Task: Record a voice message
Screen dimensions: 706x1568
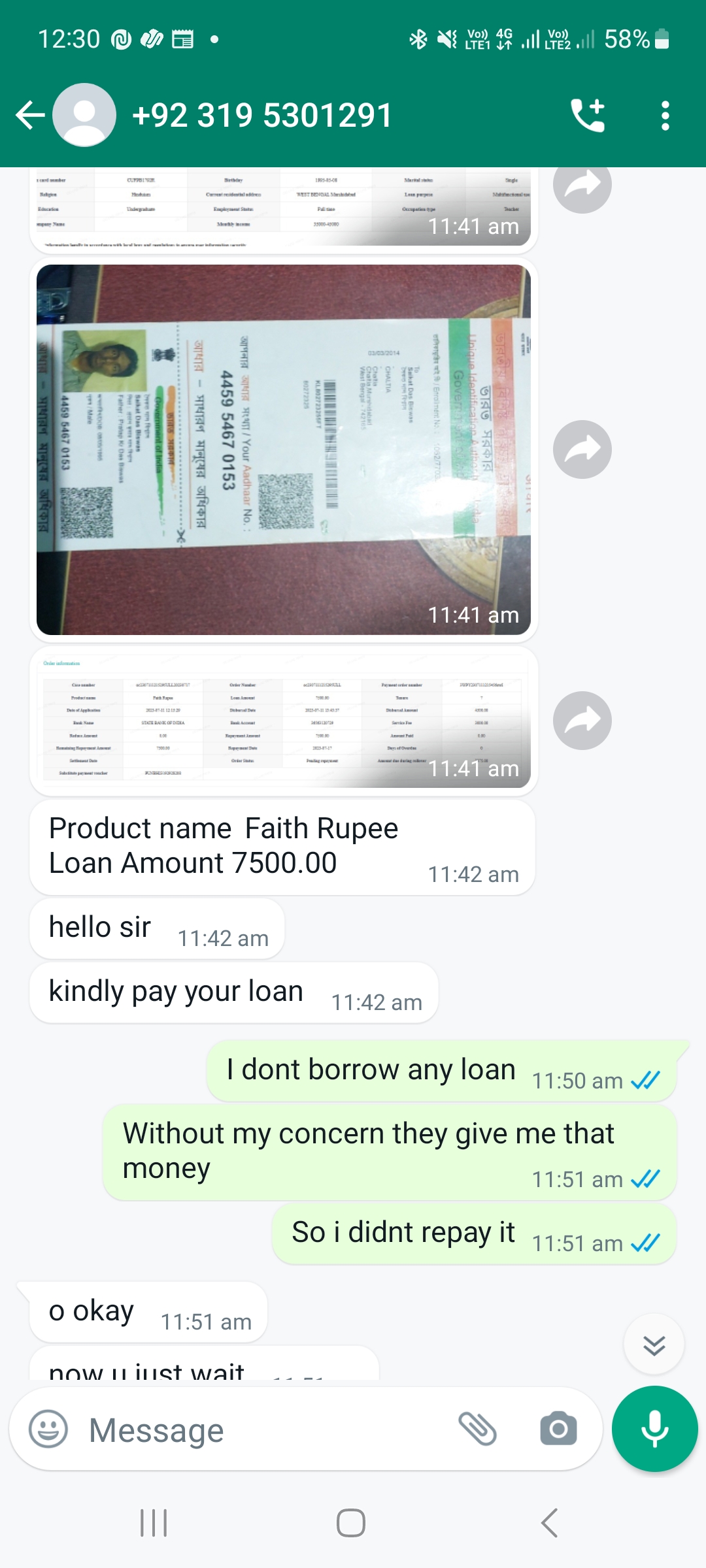Action: [x=654, y=1429]
